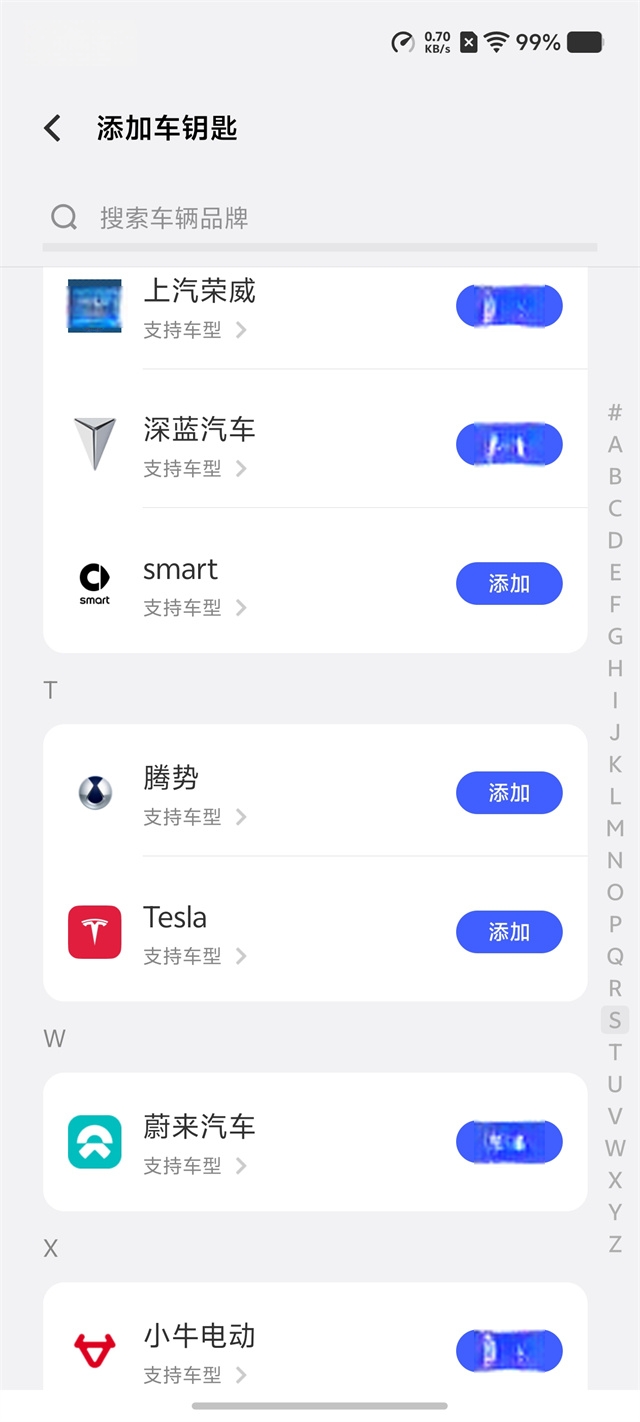Select letter X in alphabet index

click(x=615, y=1180)
